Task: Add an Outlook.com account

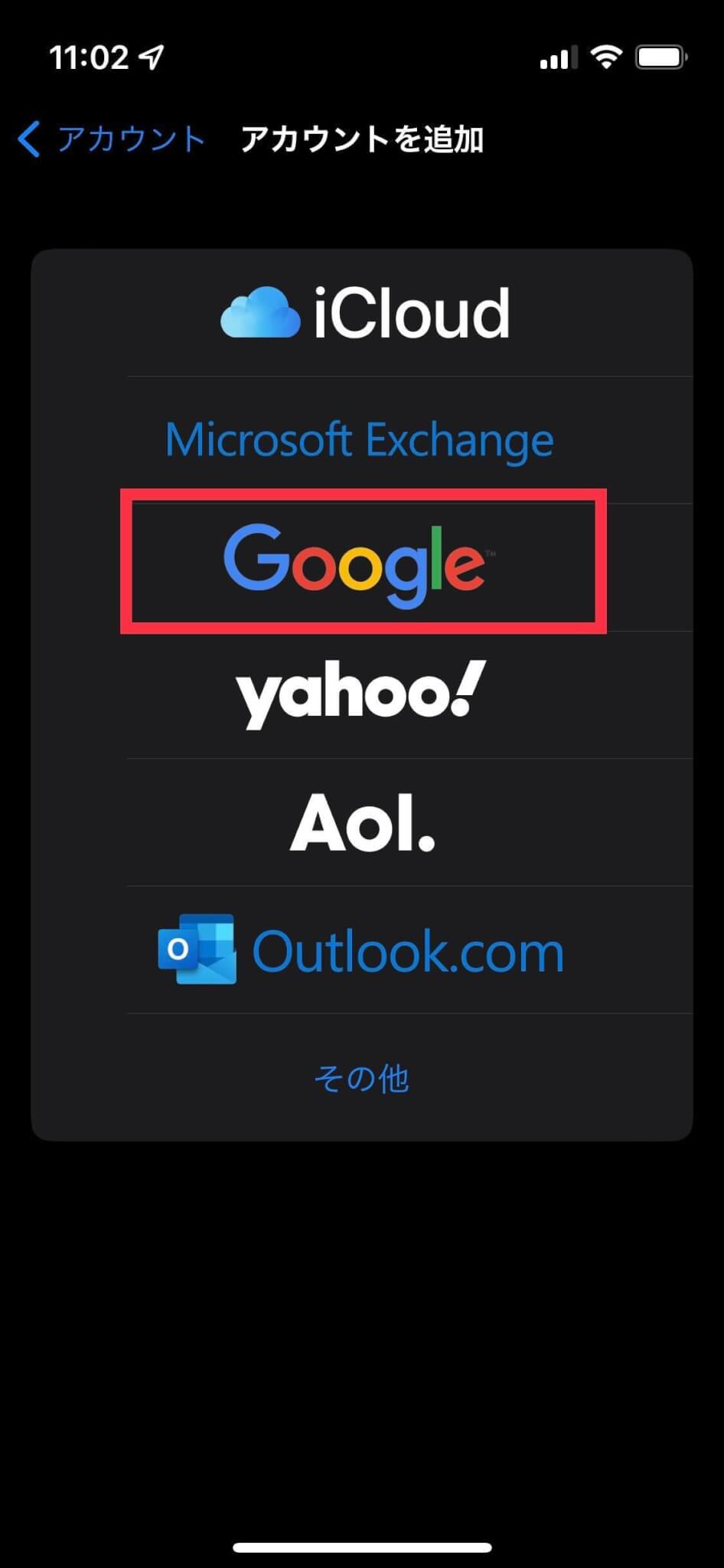Action: click(x=361, y=951)
